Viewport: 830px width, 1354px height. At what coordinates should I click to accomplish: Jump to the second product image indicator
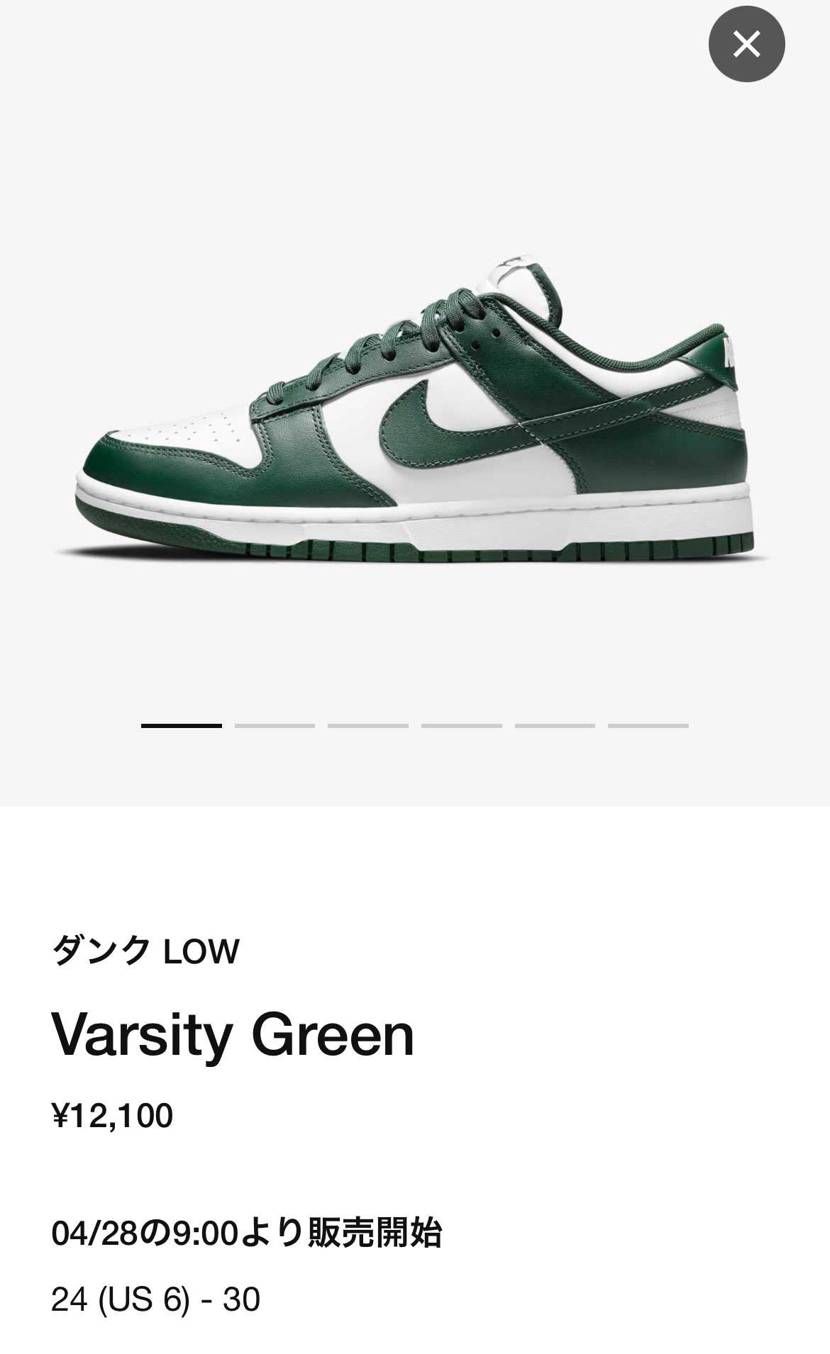tap(275, 725)
